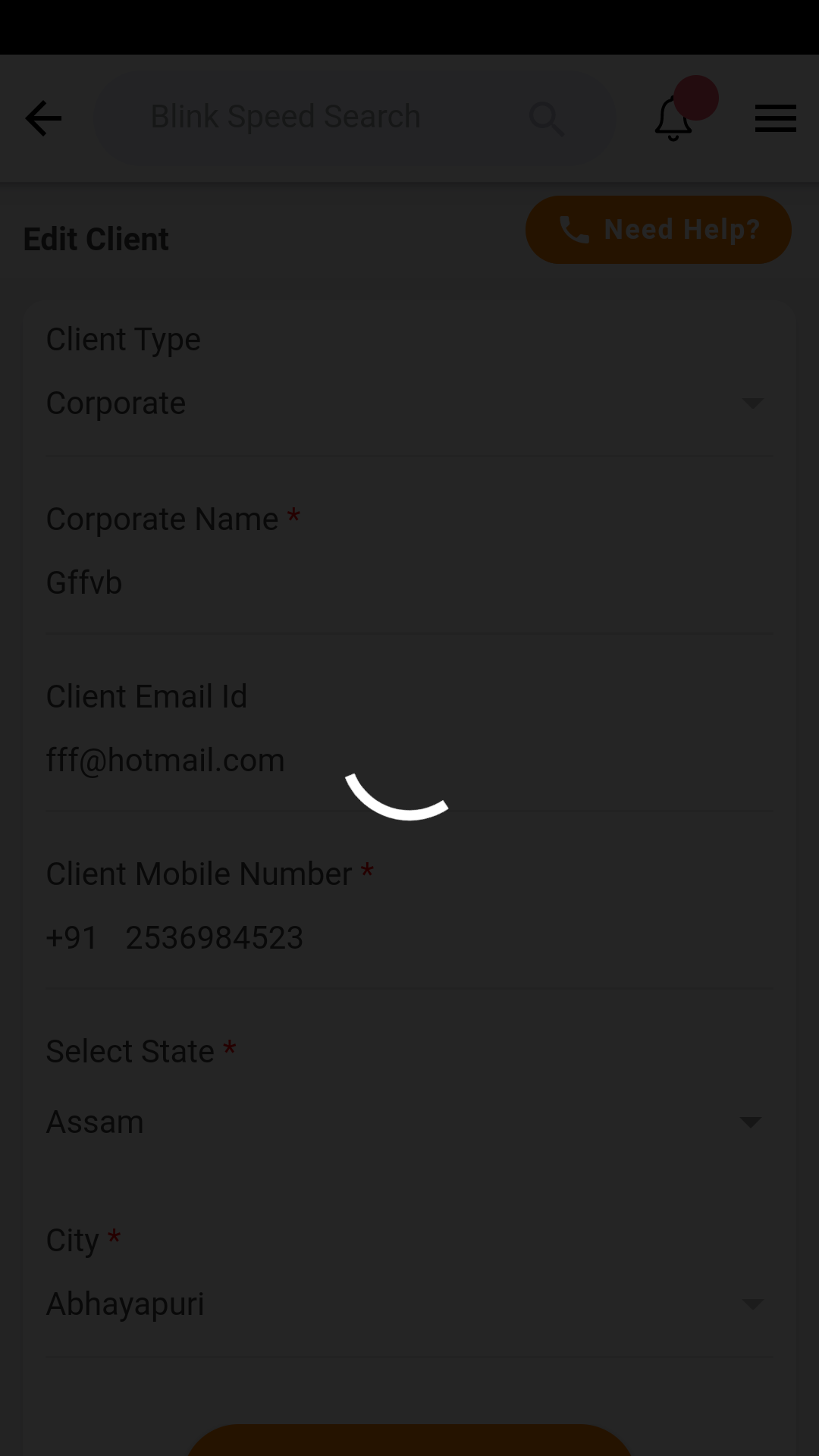819x1456 pixels.
Task: Open the hamburger menu
Action: tap(775, 118)
